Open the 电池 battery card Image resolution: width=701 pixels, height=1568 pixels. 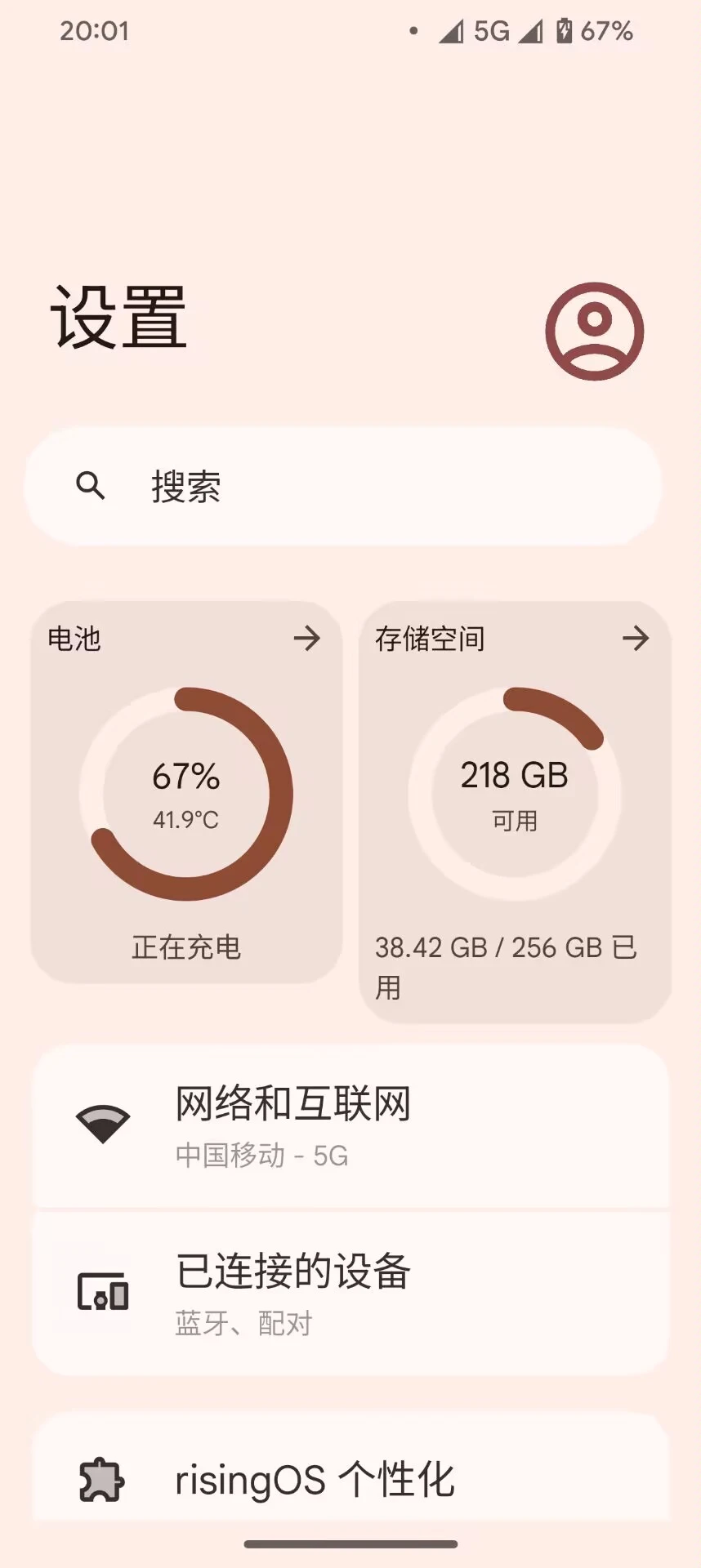click(x=186, y=792)
